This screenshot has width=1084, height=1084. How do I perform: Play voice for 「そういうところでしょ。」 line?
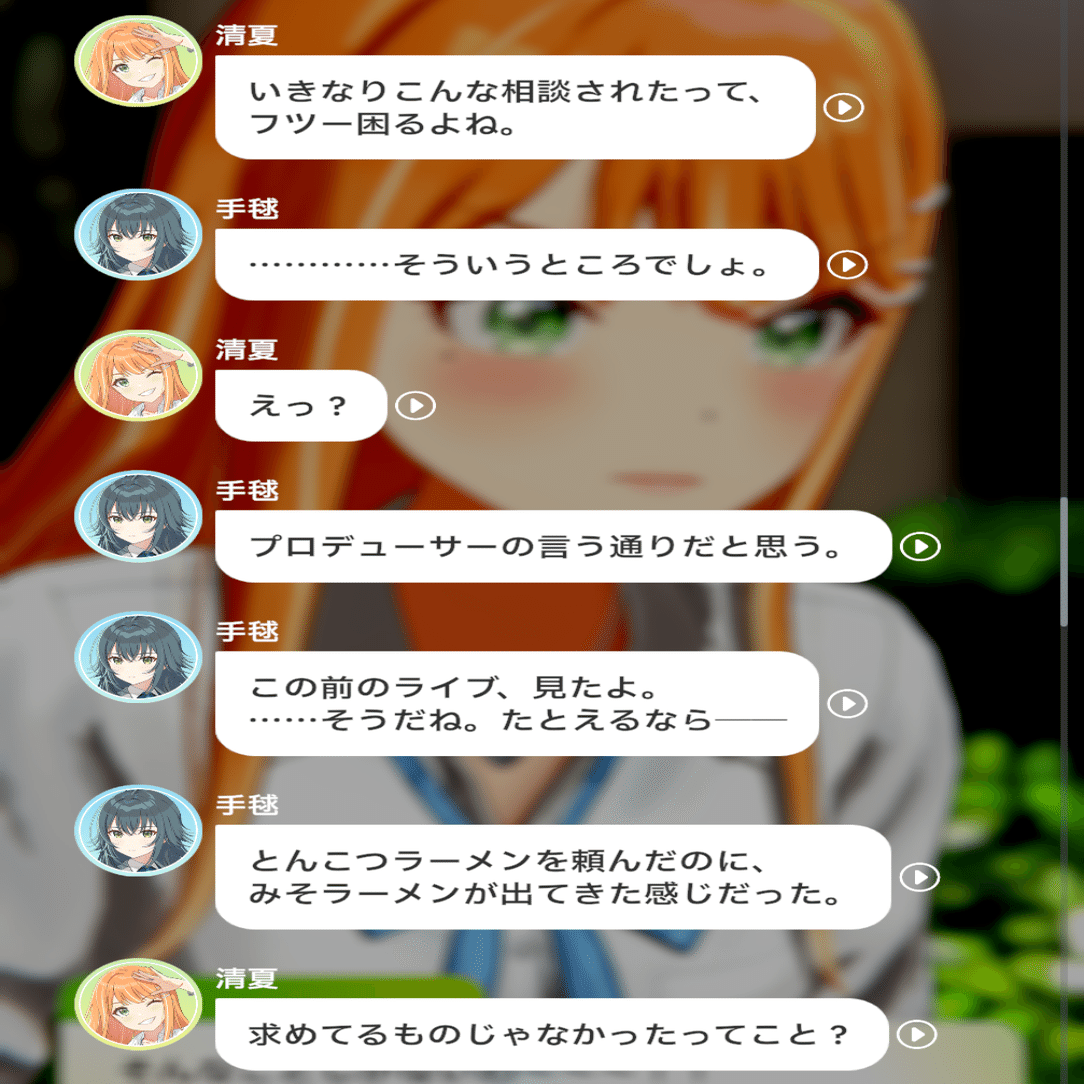[848, 265]
